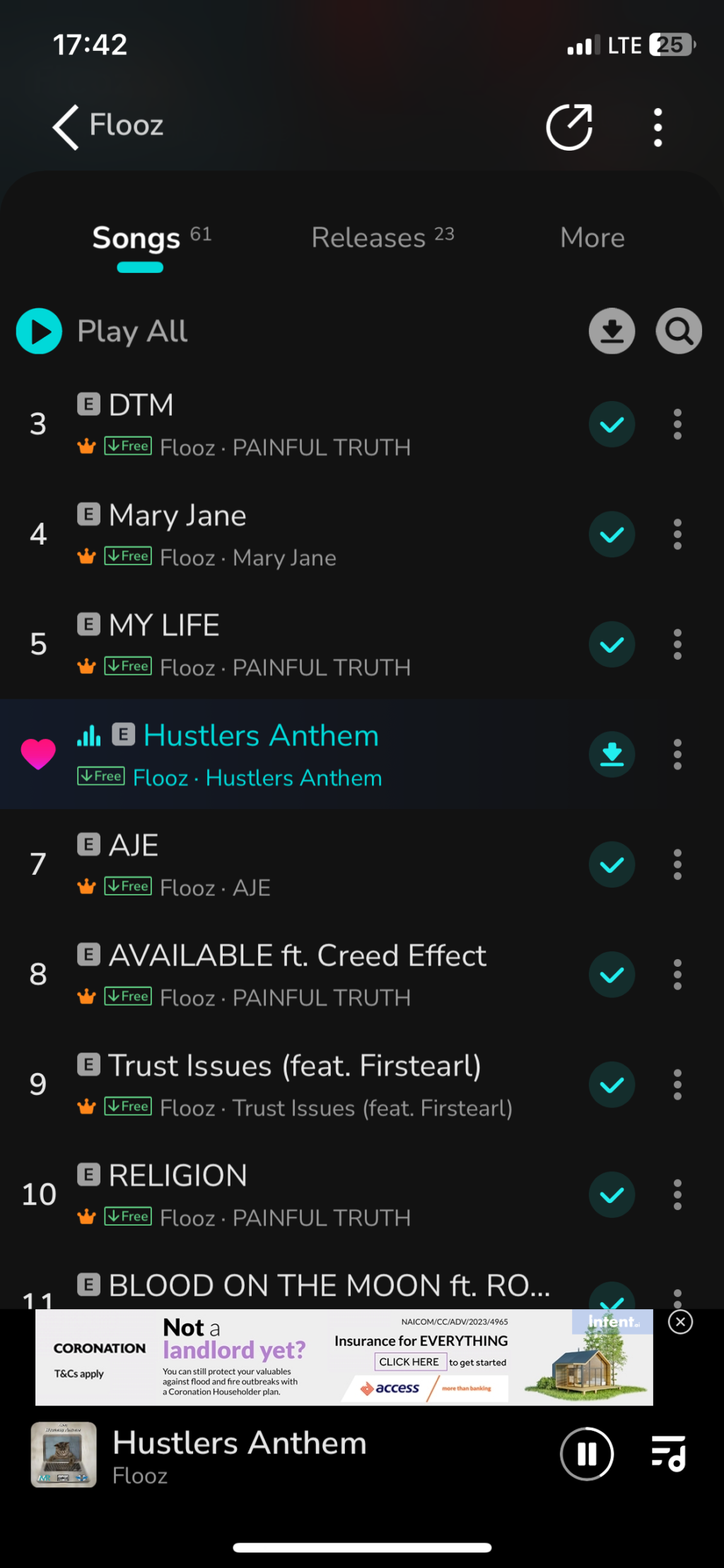Open the now-playing album artwork
Screen dimensions: 724x1568
point(64,1454)
